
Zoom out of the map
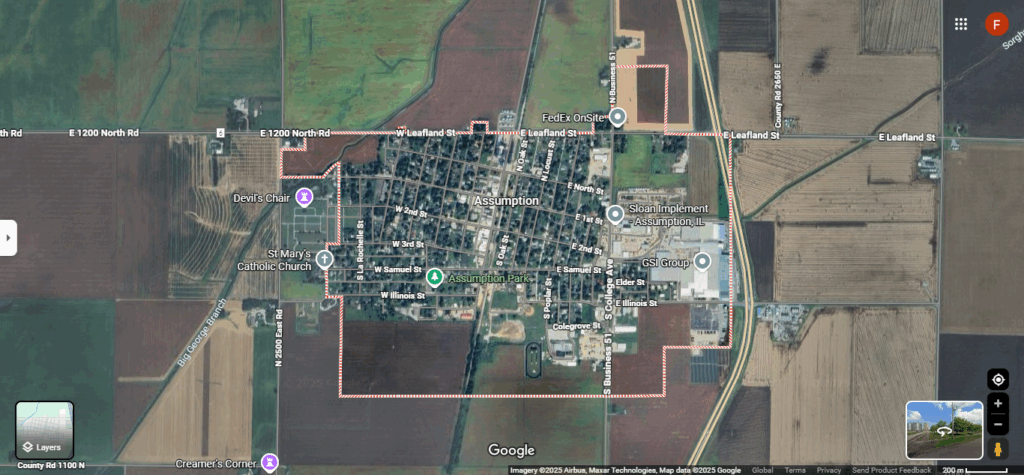[997, 424]
